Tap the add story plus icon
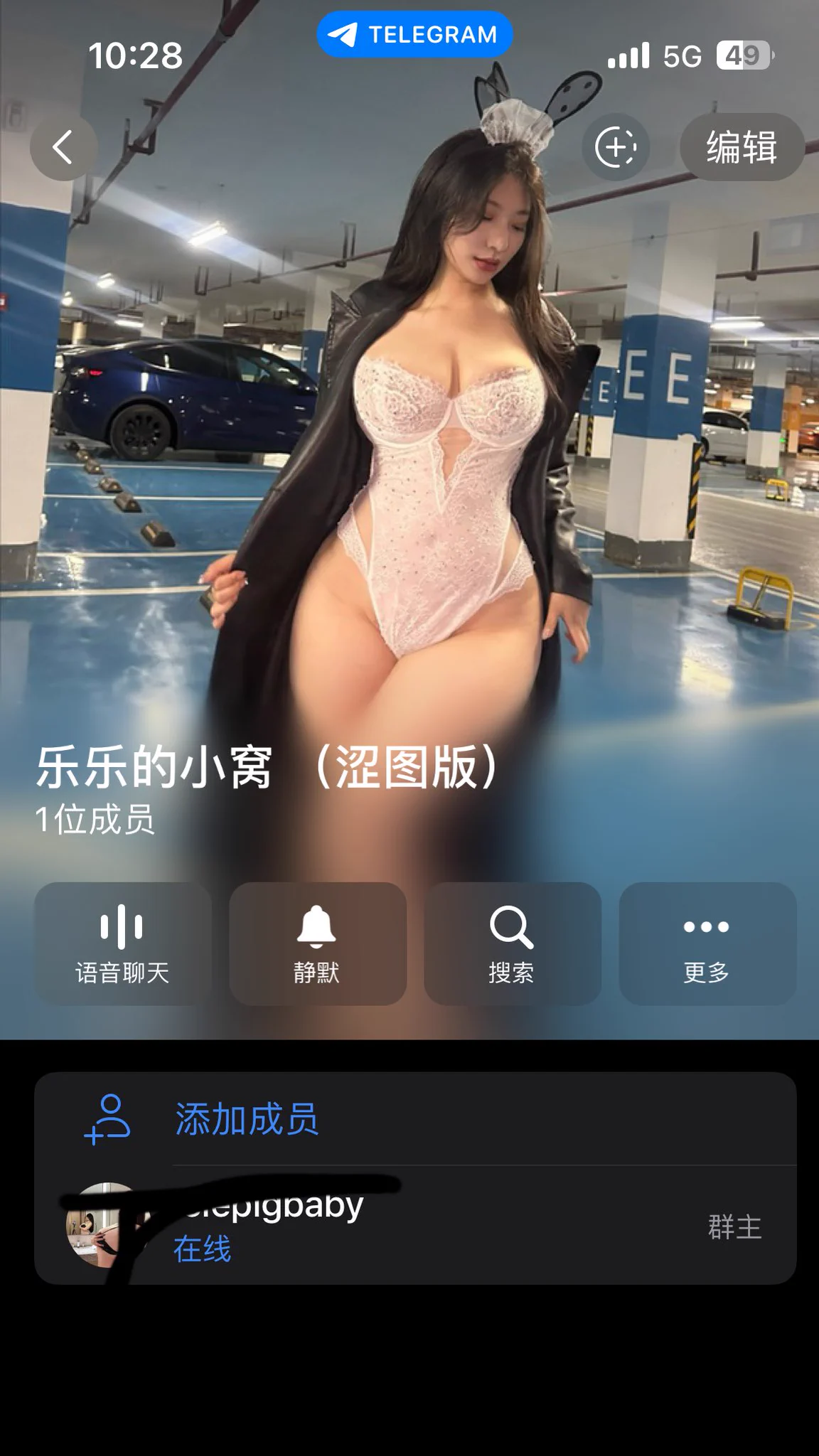 point(616,147)
